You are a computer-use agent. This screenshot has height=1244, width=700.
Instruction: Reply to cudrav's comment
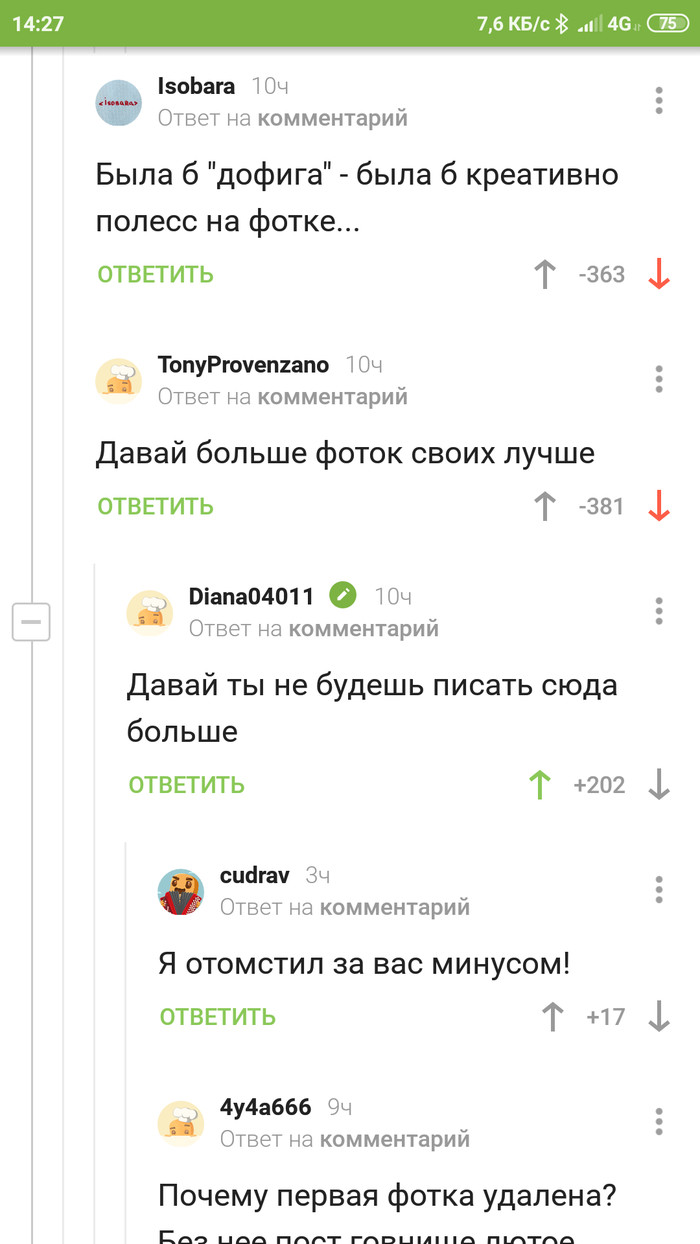coord(218,1017)
